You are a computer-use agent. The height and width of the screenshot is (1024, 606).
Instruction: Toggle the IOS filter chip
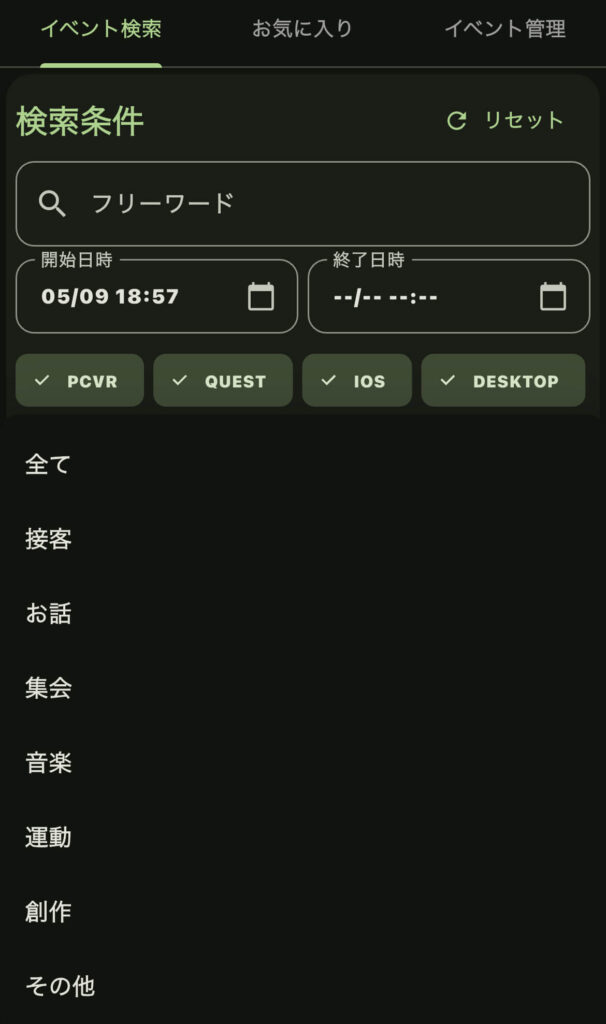pyautogui.click(x=357, y=381)
